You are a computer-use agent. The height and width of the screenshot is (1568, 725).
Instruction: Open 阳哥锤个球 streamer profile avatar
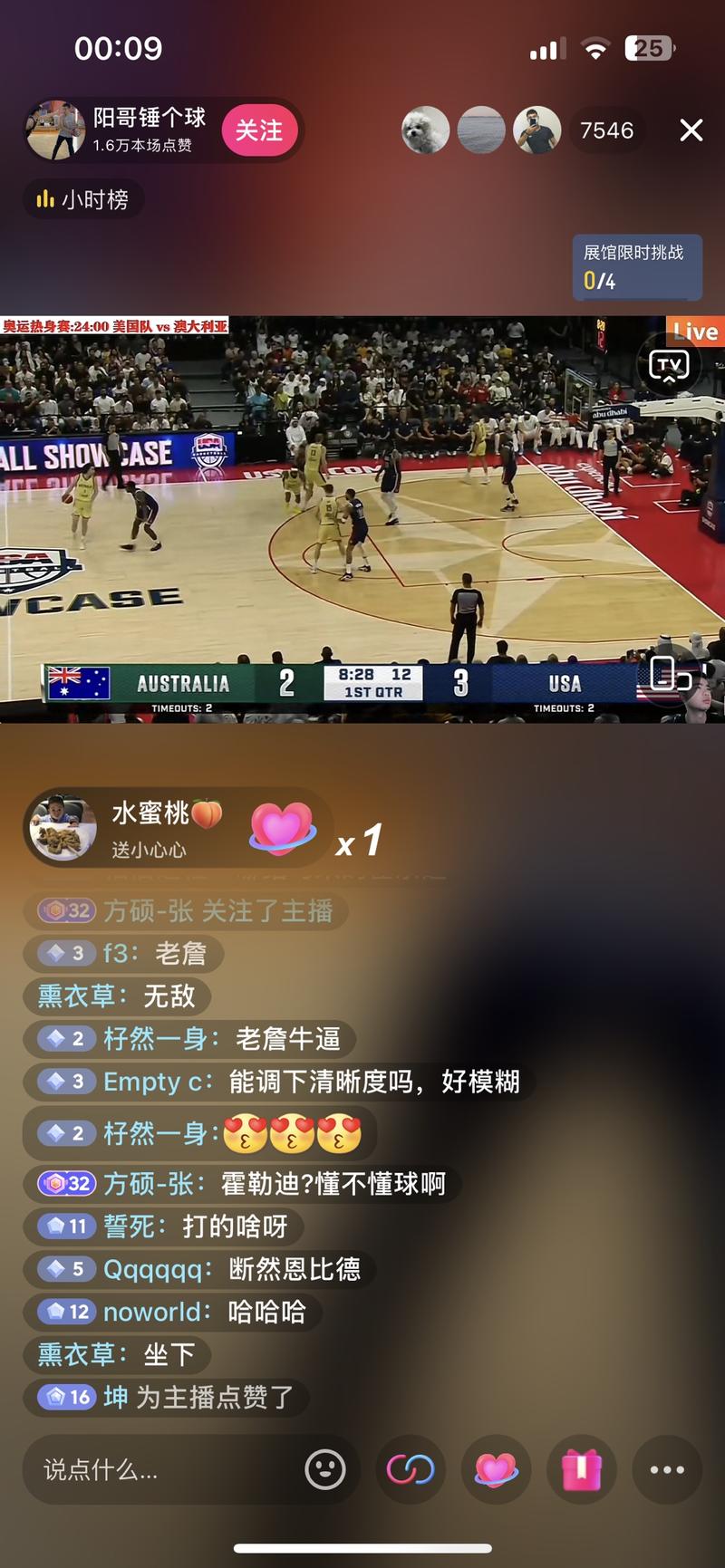point(56,130)
